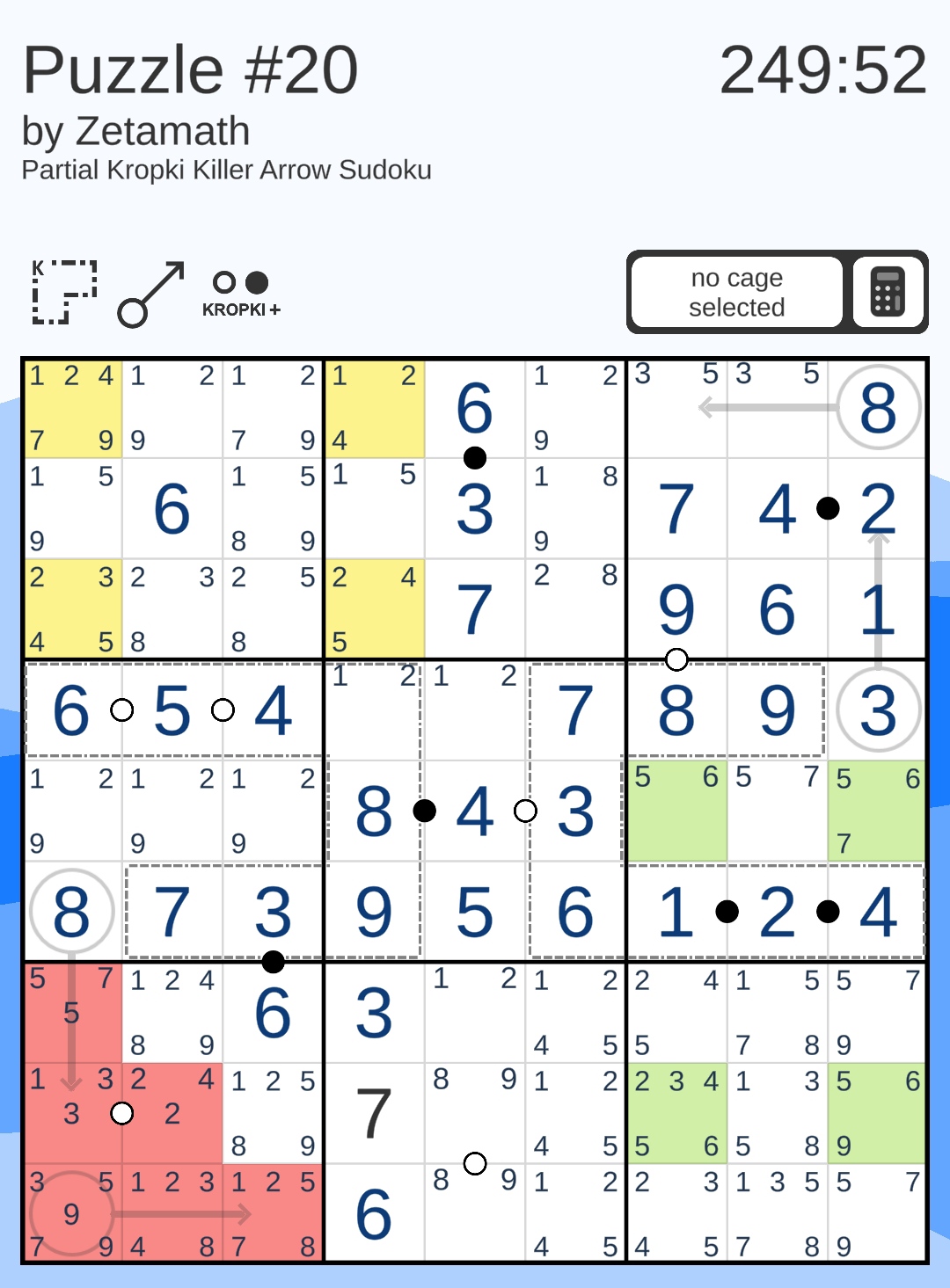The height and width of the screenshot is (1288, 950).
Task: Open the cage calculator
Action: pyautogui.click(x=887, y=292)
